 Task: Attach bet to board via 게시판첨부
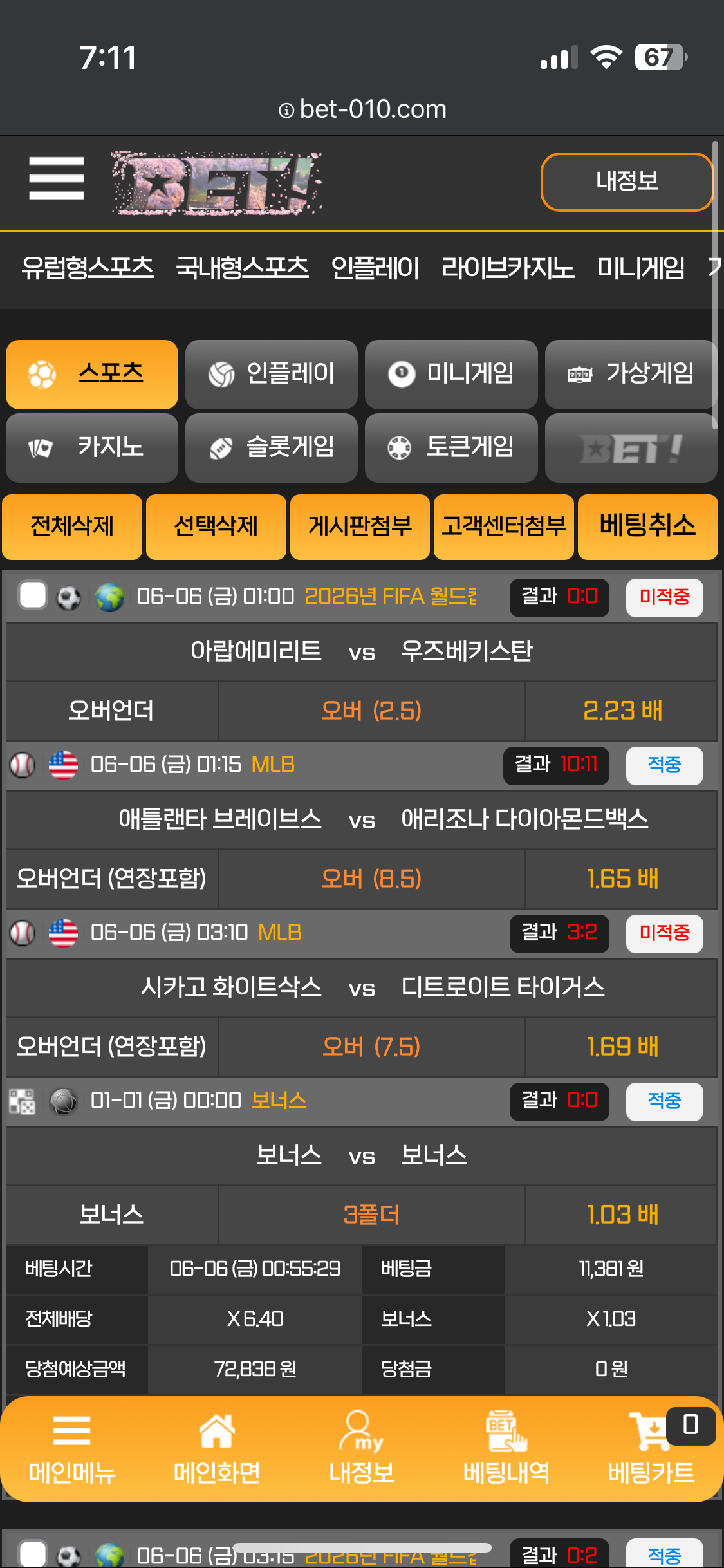(x=360, y=527)
